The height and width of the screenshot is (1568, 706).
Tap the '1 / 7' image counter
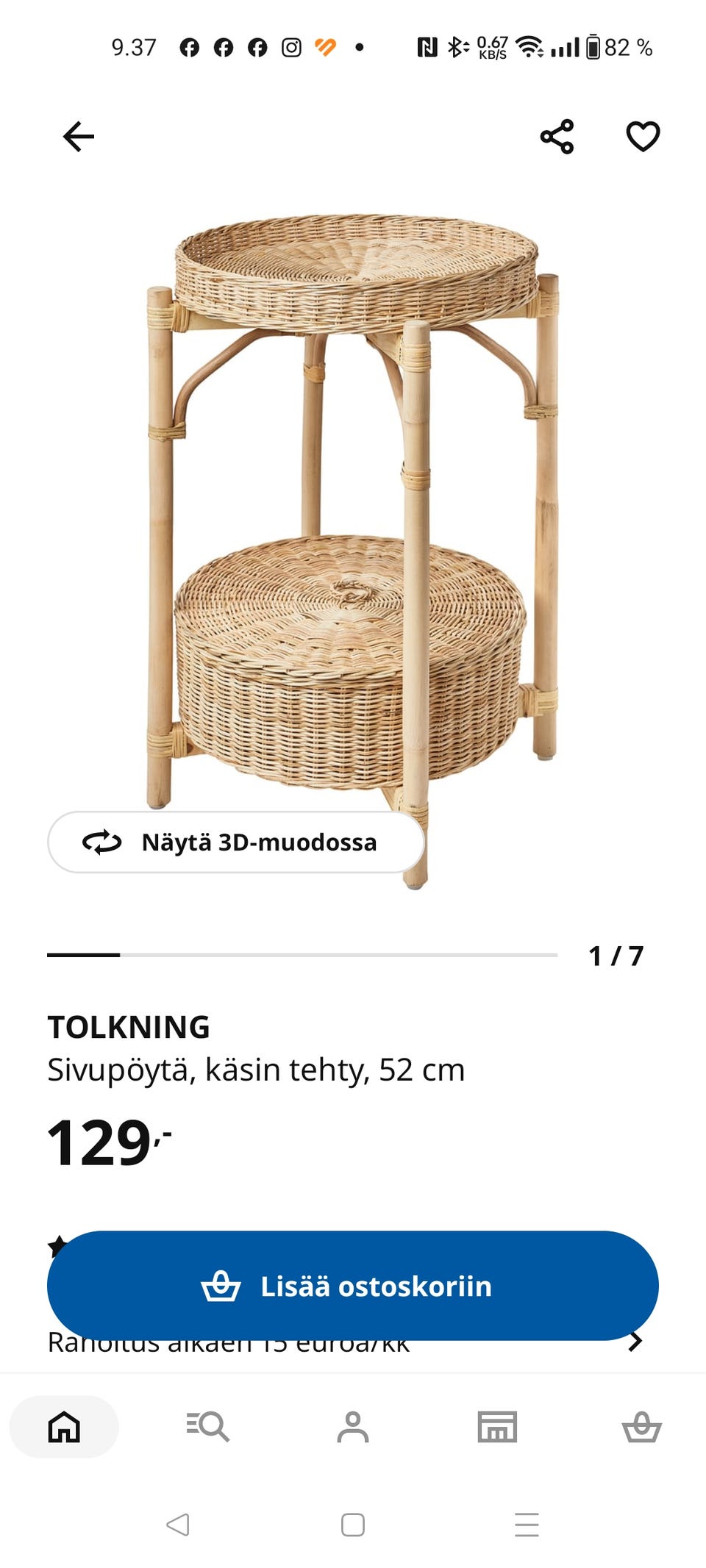click(616, 953)
